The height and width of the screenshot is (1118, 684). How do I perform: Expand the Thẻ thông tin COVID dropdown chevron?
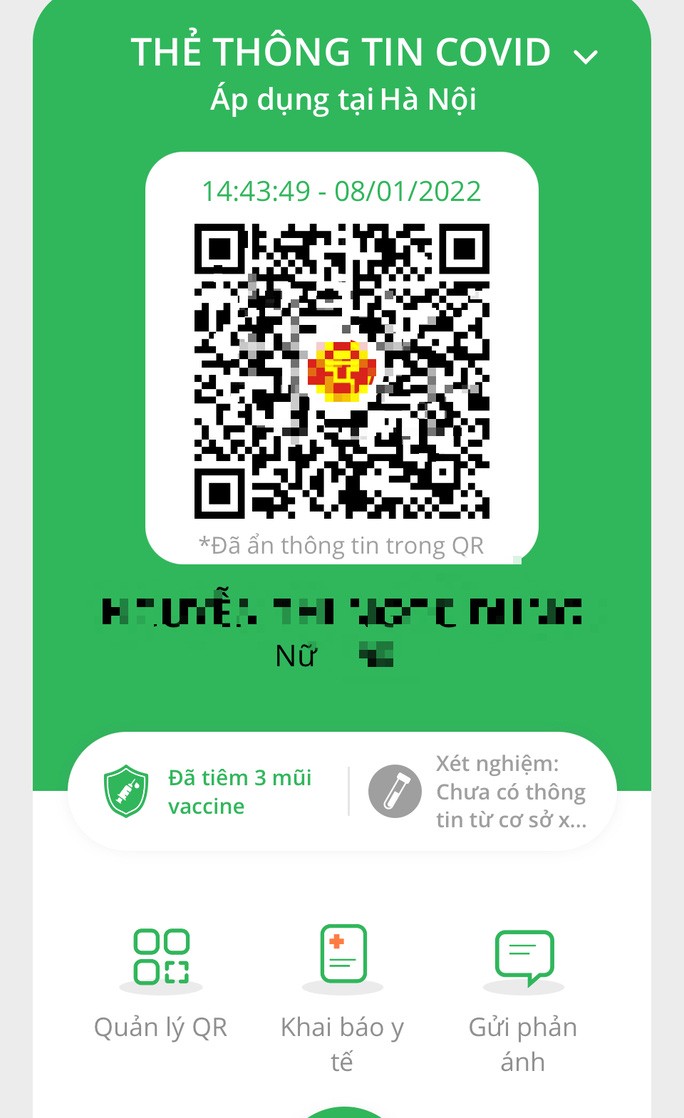pos(586,56)
